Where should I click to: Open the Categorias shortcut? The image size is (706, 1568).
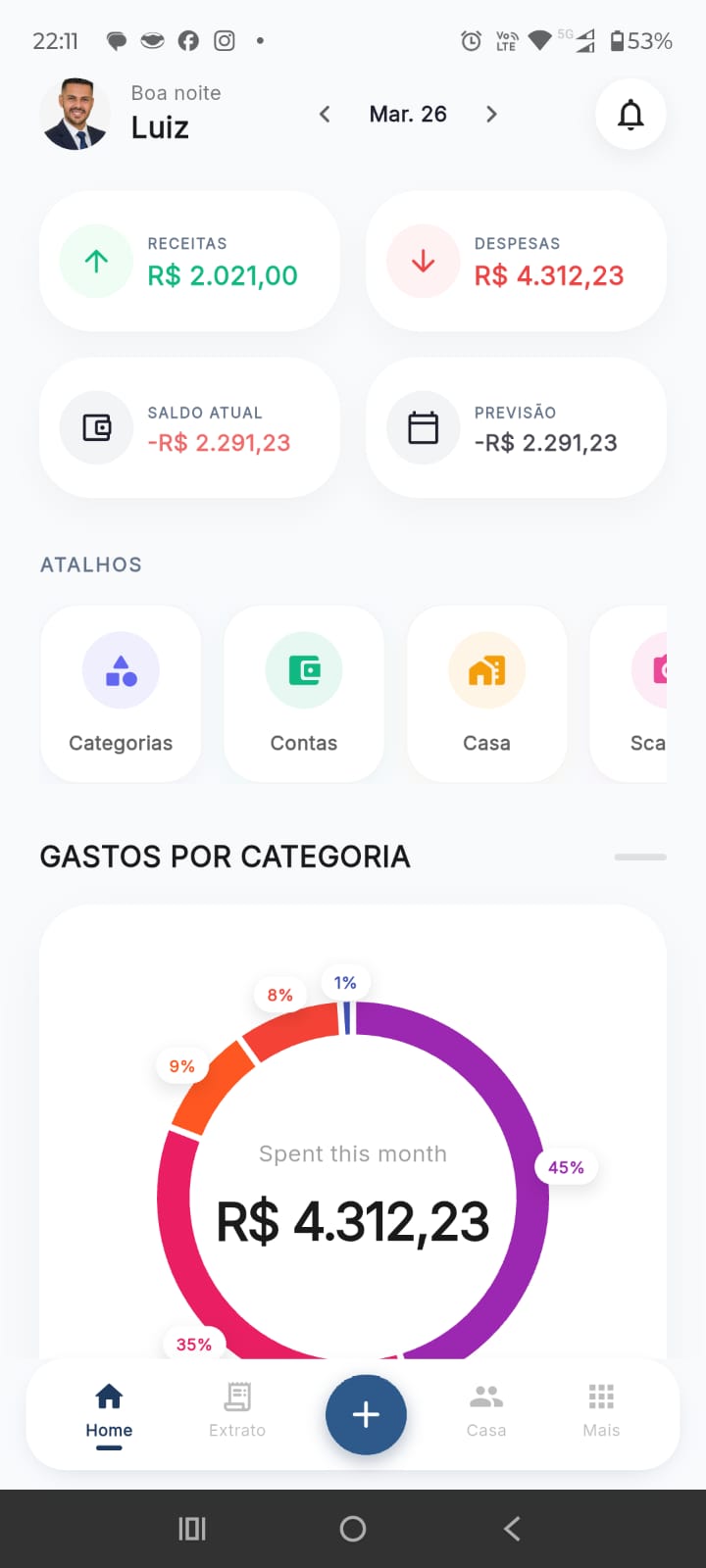[121, 694]
